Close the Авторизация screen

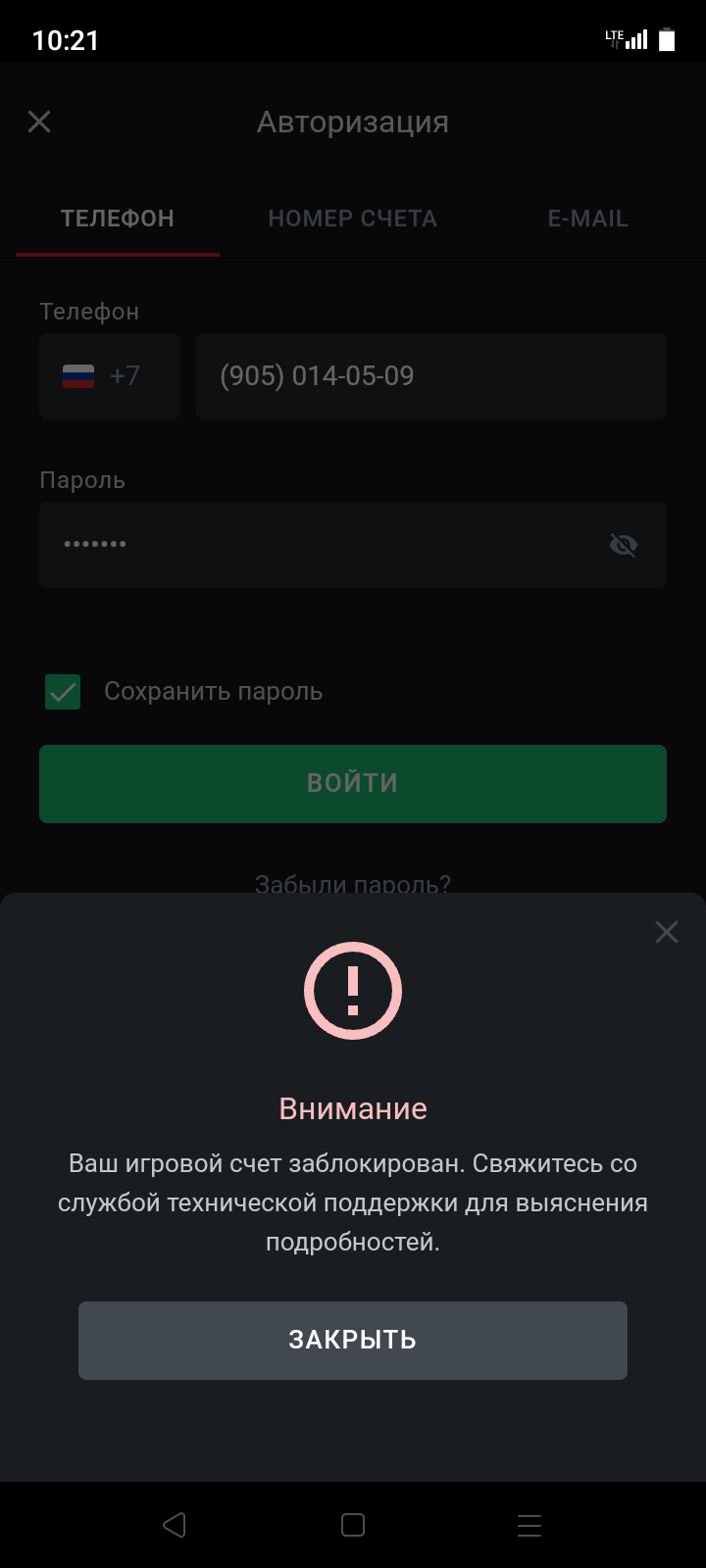39,122
